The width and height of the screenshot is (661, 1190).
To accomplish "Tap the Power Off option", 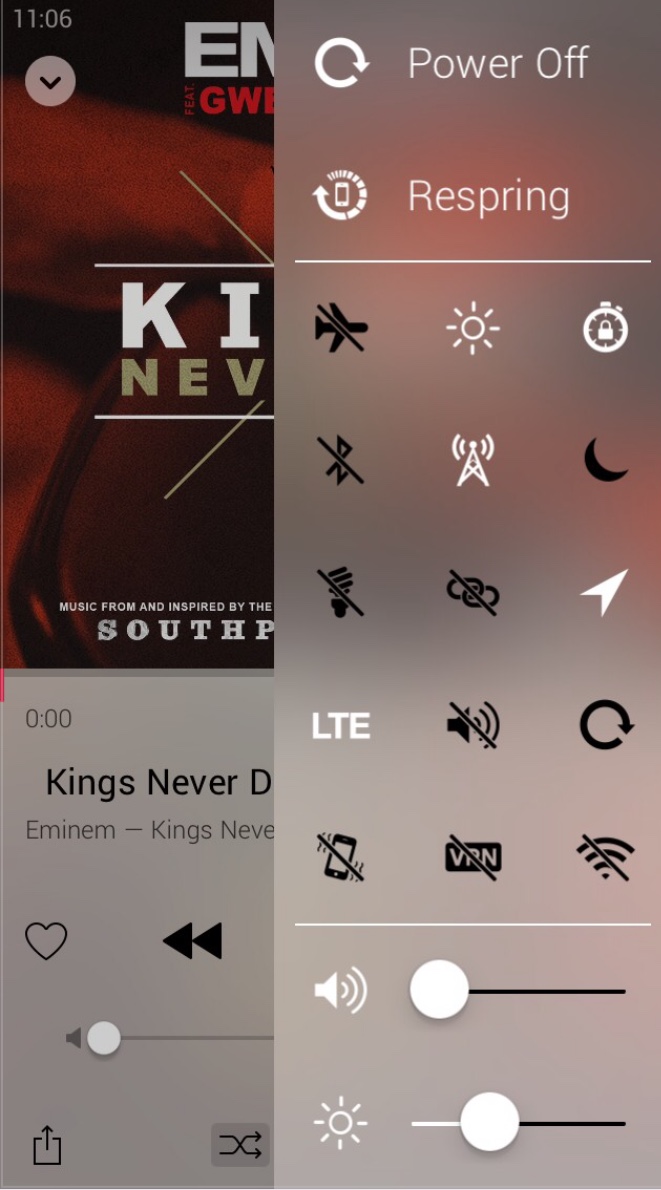I will pyautogui.click(x=451, y=63).
